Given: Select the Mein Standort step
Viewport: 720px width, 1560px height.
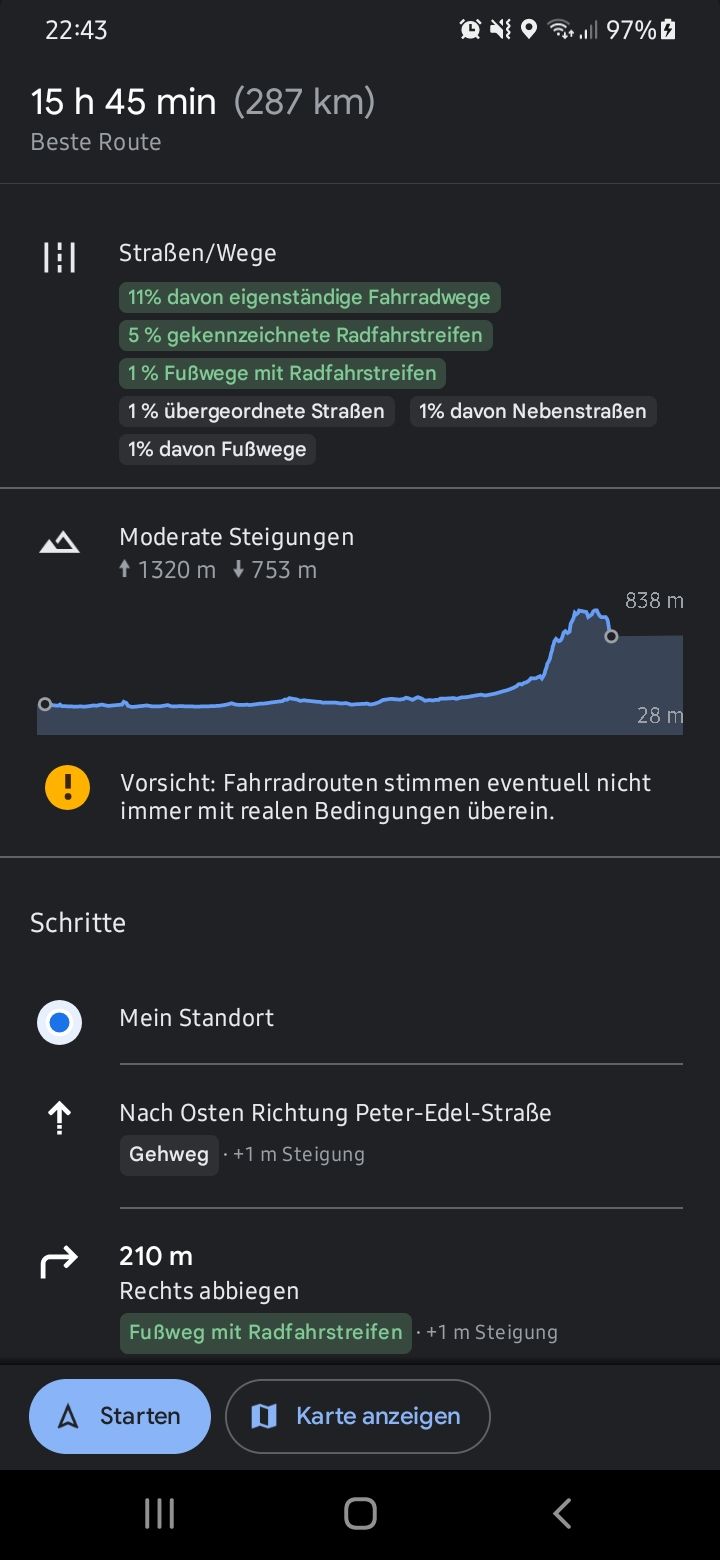Looking at the screenshot, I should click(x=197, y=1018).
